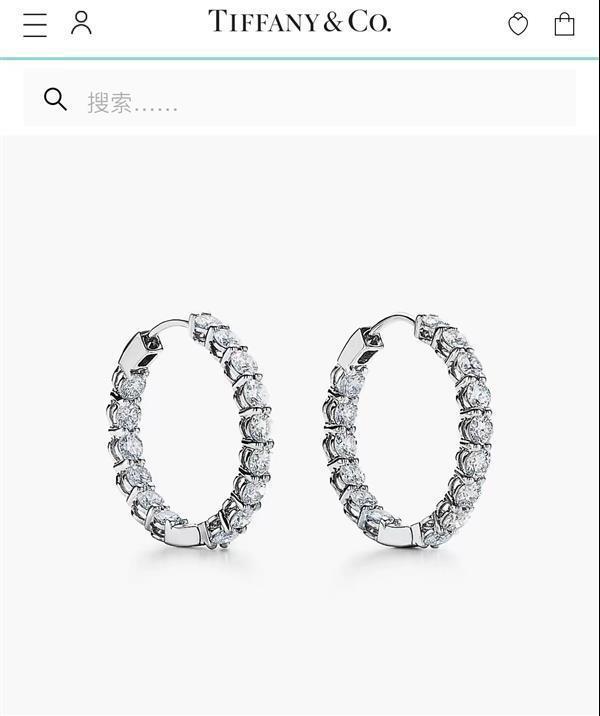
Task: Open the hamburger navigation menu
Action: coord(35,25)
